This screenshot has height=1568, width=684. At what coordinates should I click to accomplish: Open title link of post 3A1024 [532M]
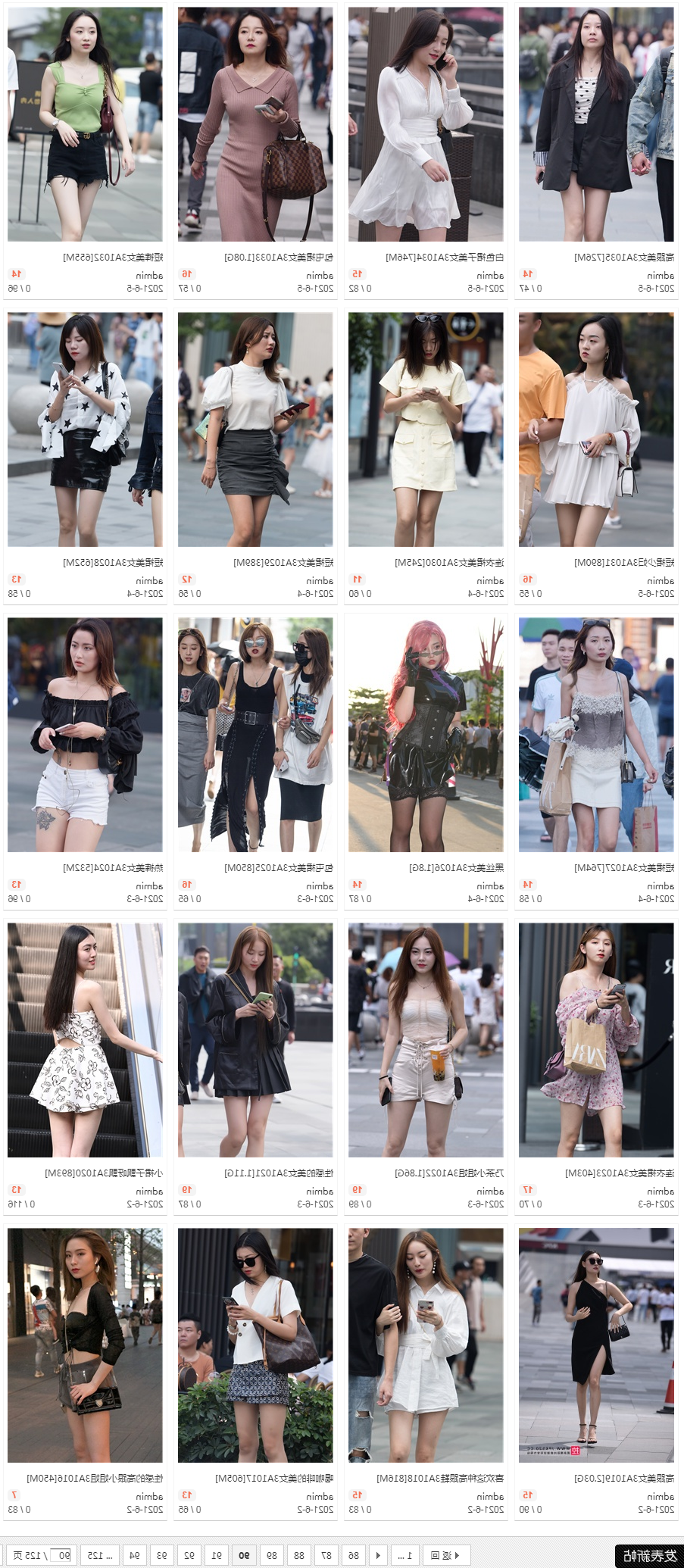pyautogui.click(x=113, y=868)
